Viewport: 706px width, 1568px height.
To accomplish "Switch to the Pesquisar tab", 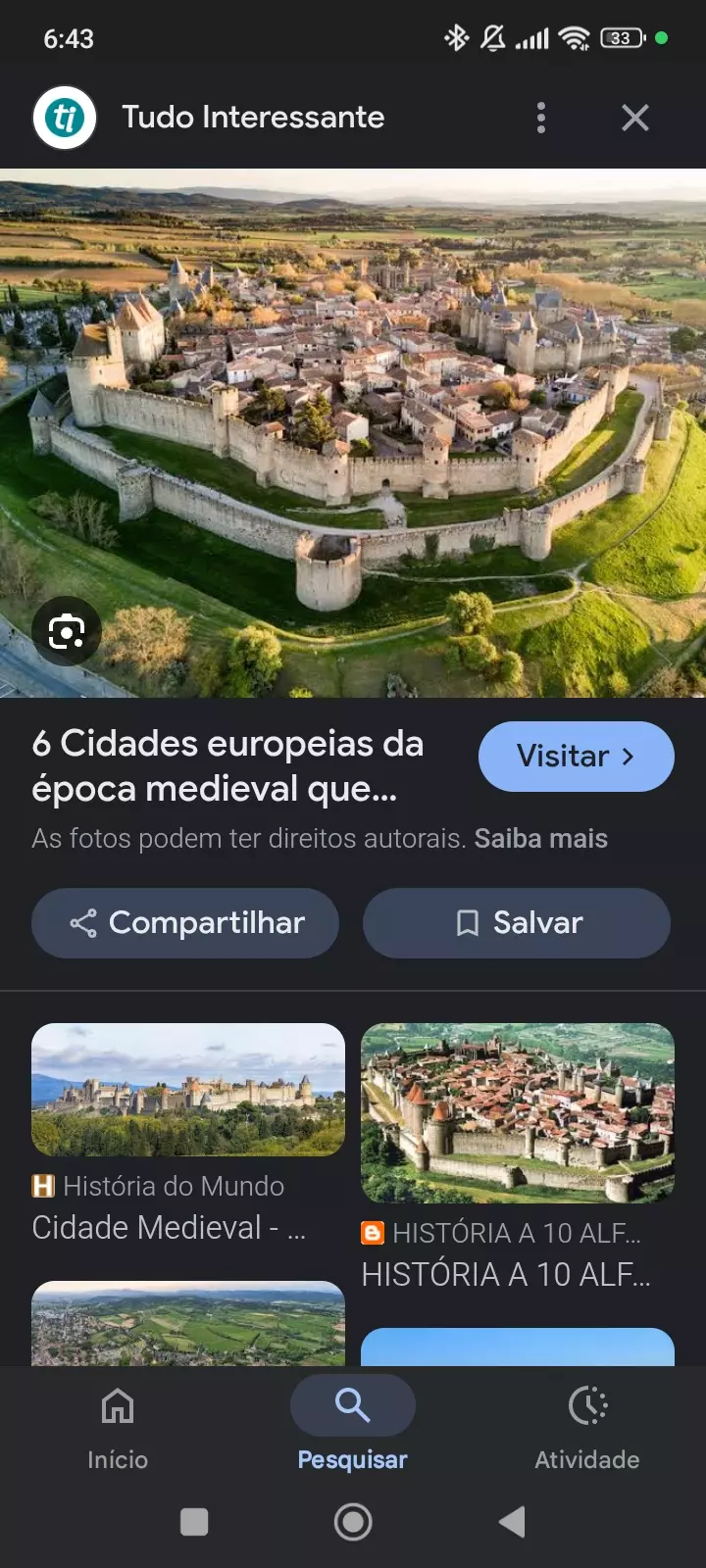I will coord(352,1426).
